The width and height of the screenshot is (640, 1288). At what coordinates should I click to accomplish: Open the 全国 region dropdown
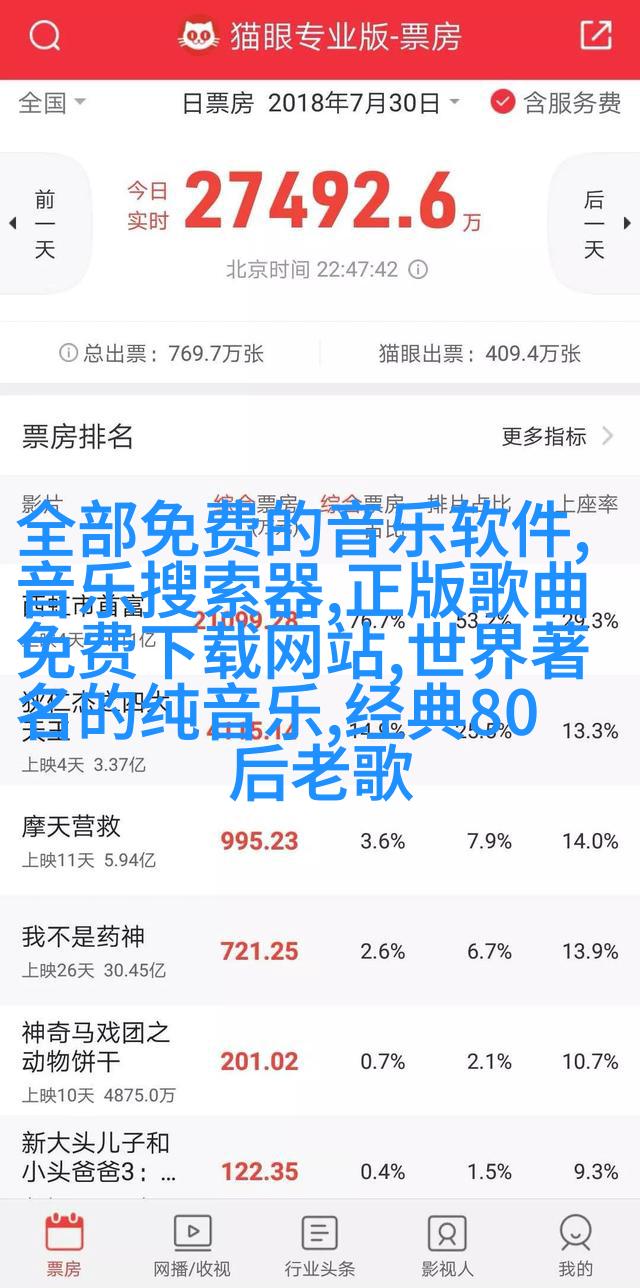click(53, 102)
